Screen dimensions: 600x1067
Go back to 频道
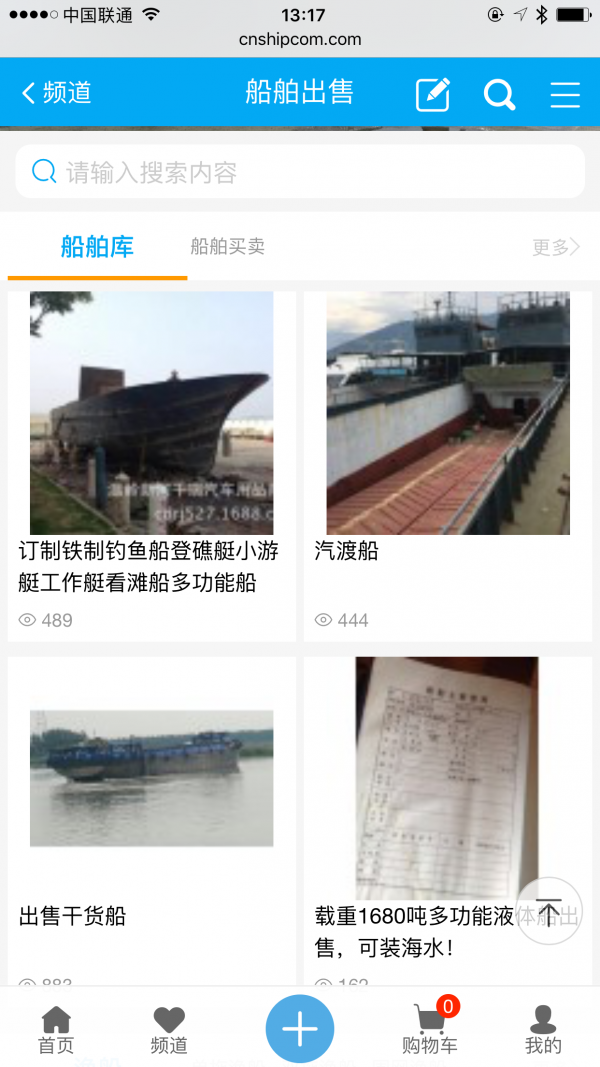pos(57,93)
